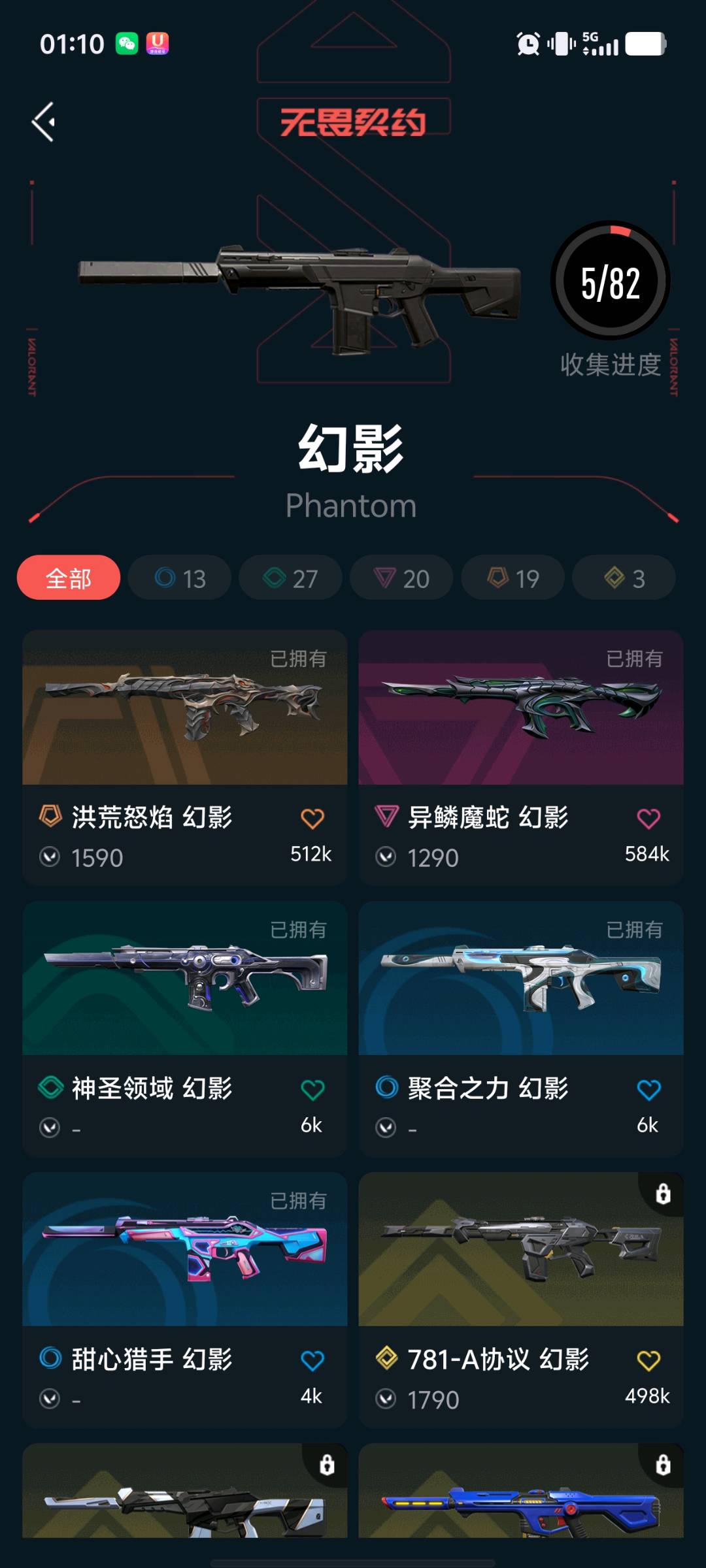The height and width of the screenshot is (1568, 706).
Task: Like the 神圣领域 幻影 skin
Action: tap(312, 1090)
